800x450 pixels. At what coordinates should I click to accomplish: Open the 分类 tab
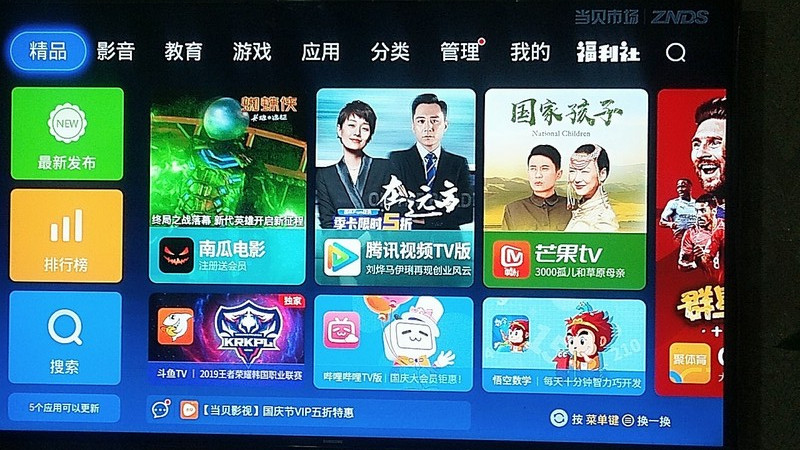tap(390, 52)
